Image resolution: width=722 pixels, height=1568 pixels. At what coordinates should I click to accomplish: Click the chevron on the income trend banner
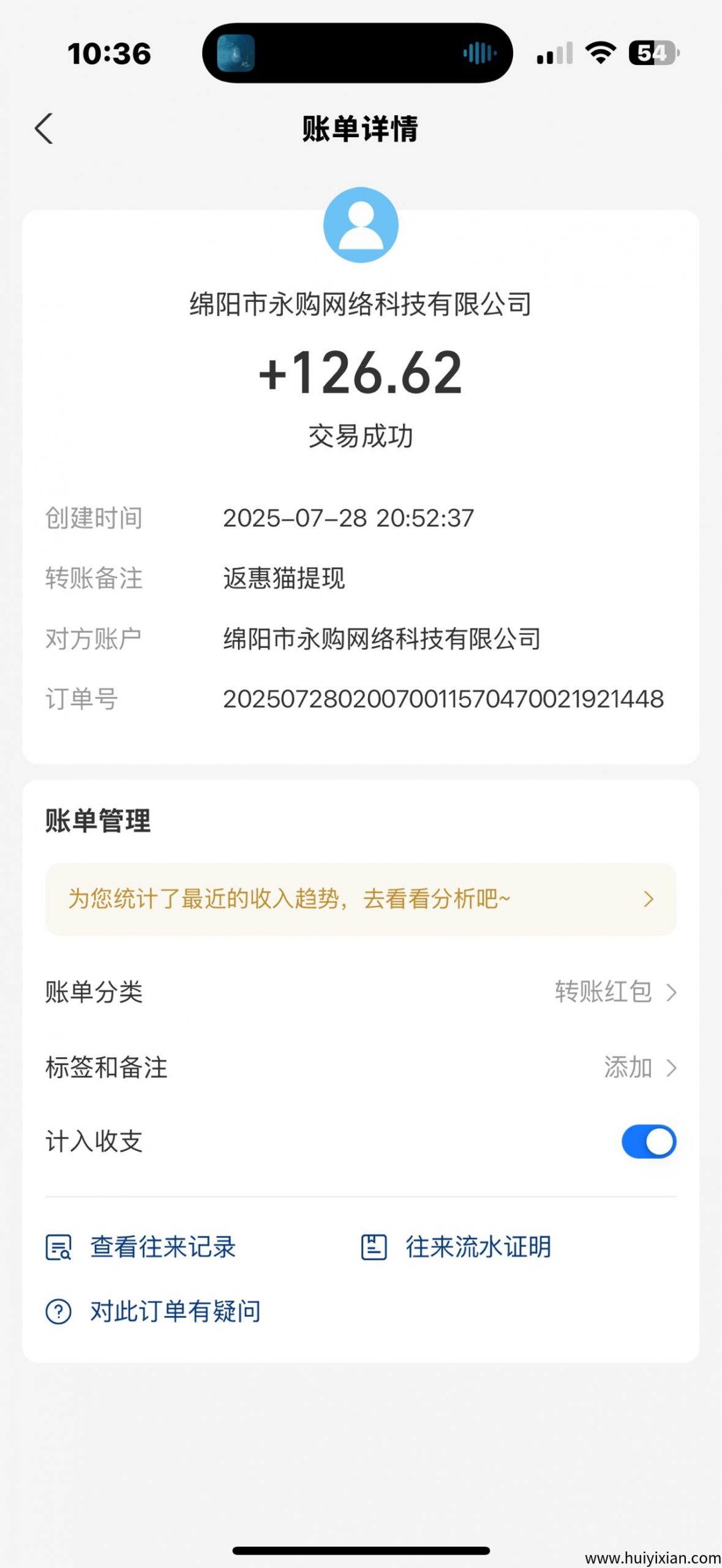[x=648, y=900]
